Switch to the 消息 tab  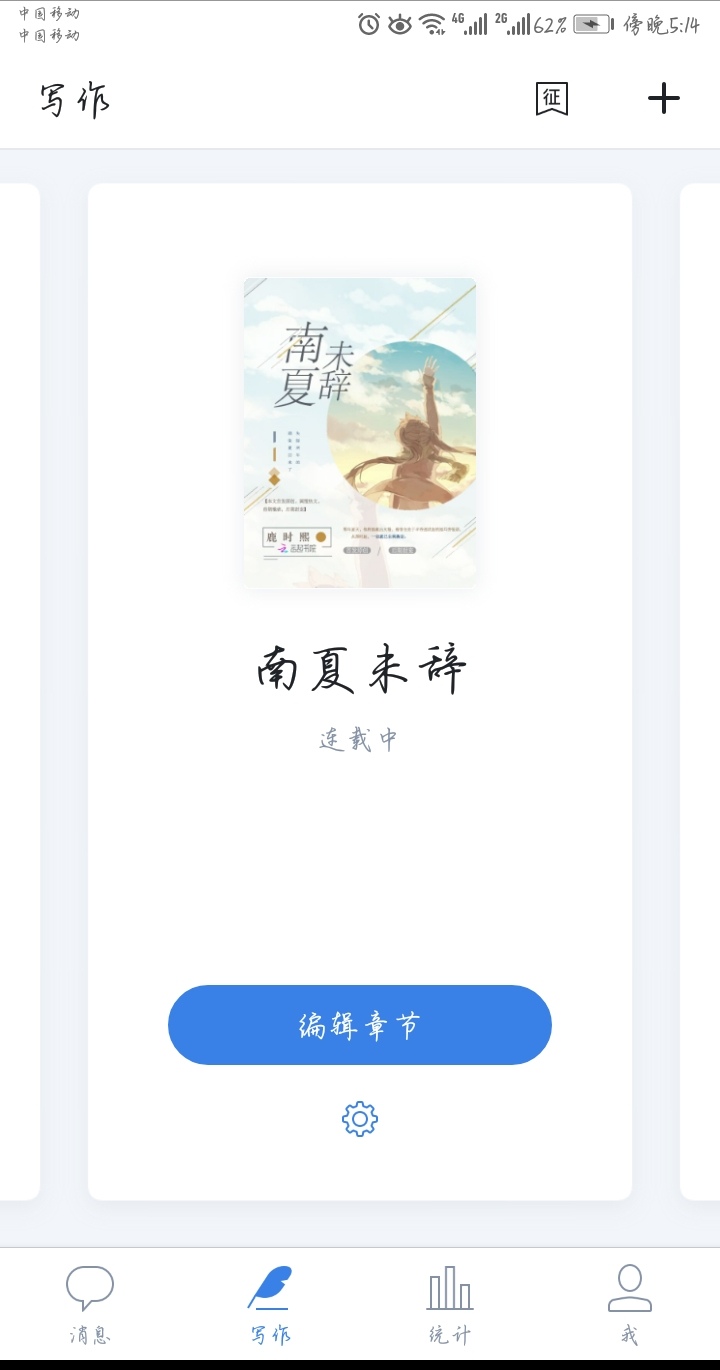(90, 1305)
